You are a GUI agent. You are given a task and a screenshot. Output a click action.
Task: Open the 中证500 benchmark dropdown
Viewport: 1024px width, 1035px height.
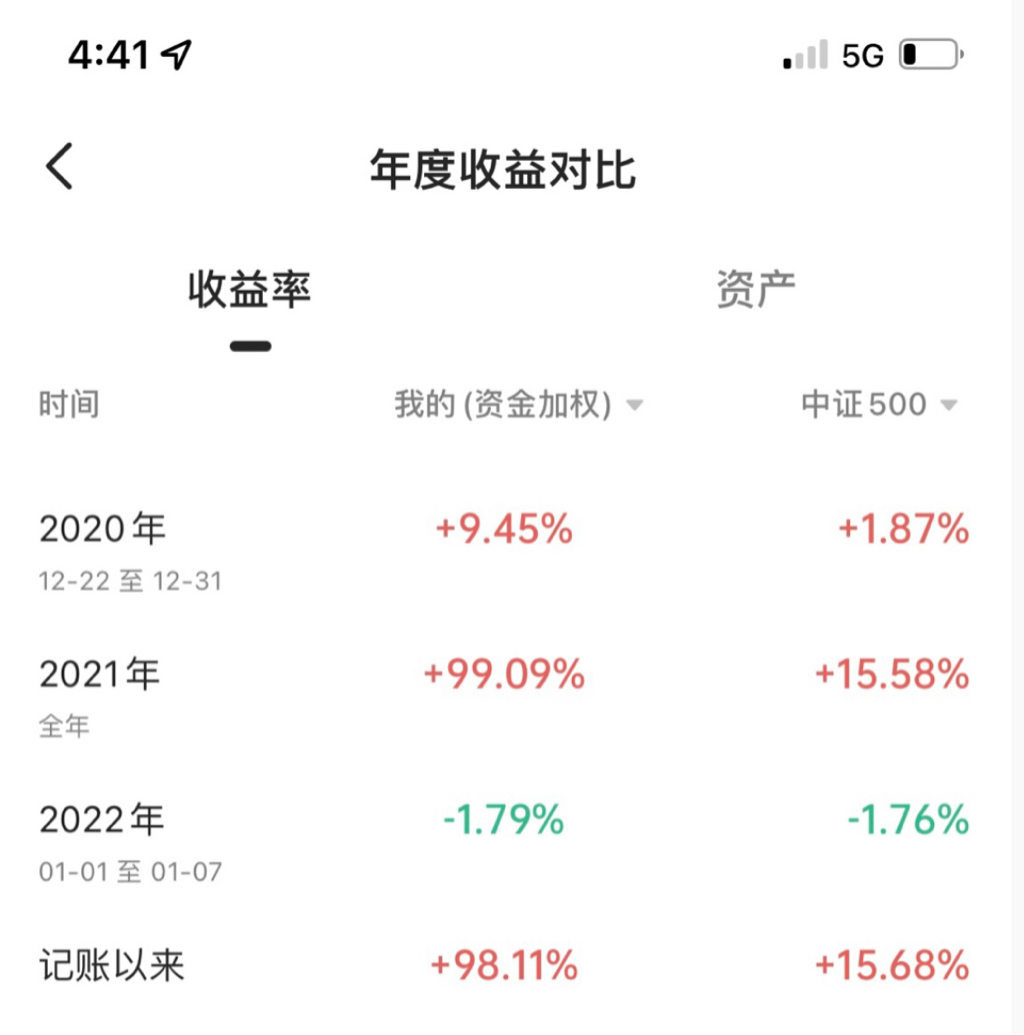tap(879, 405)
